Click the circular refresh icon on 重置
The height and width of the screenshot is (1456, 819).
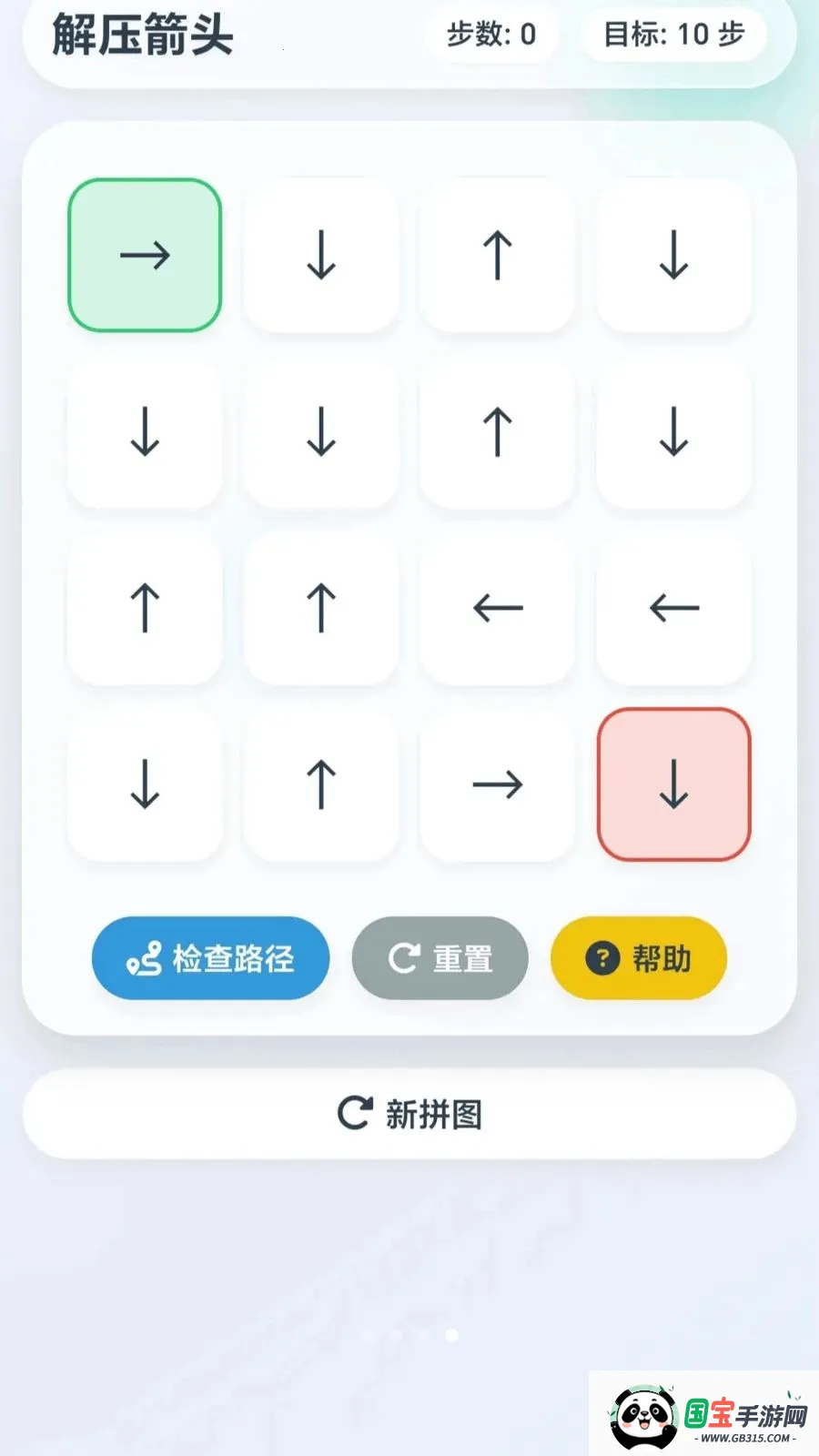tap(403, 956)
